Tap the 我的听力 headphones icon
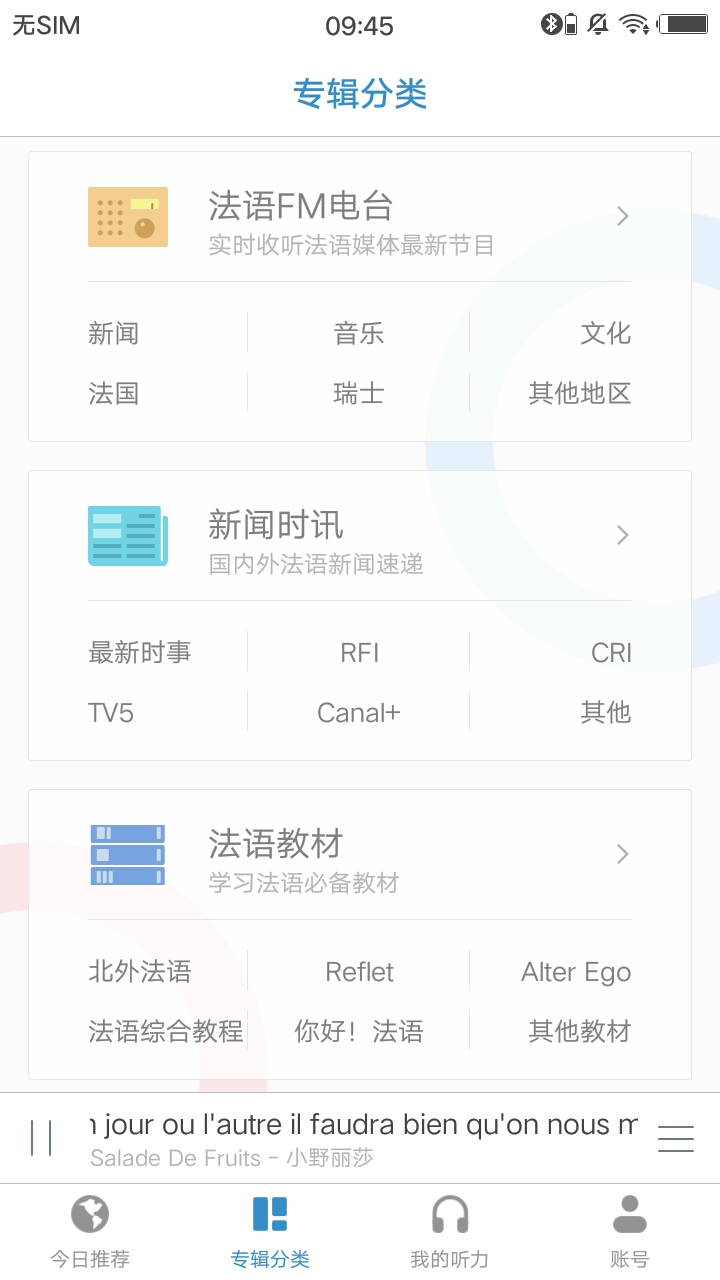This screenshot has height=1280, width=720. click(x=450, y=1216)
